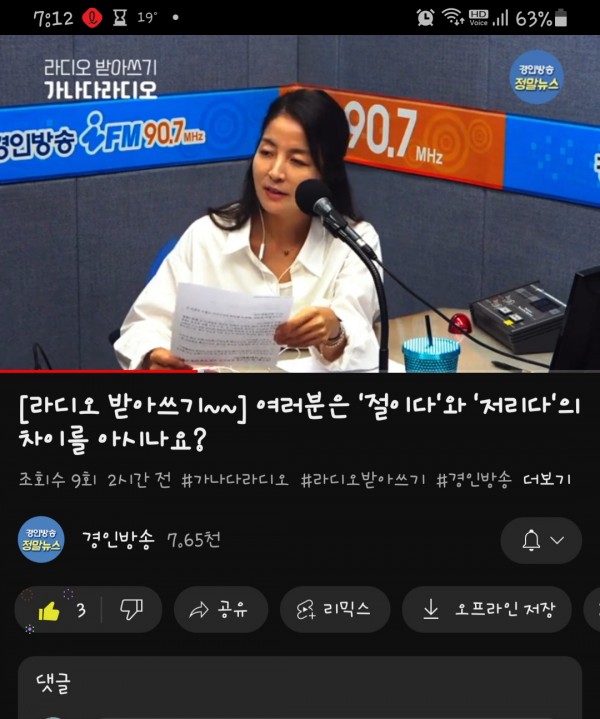The width and height of the screenshot is (600, 719).
Task: Dislike this video
Action: [131, 610]
